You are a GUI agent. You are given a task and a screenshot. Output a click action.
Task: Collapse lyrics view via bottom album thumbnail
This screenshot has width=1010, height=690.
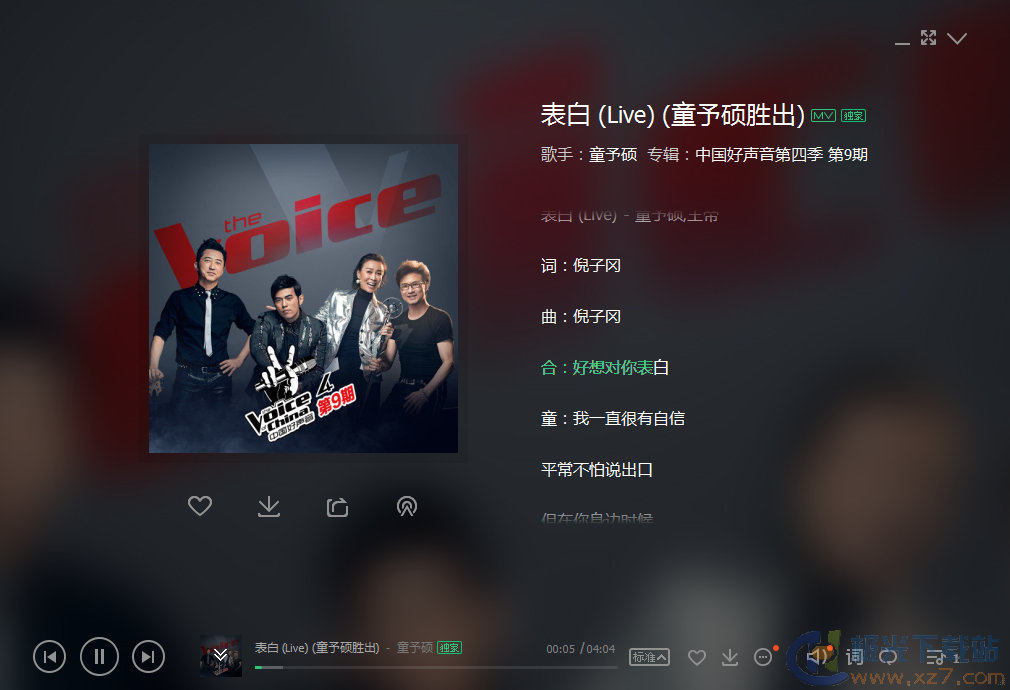coord(220,656)
